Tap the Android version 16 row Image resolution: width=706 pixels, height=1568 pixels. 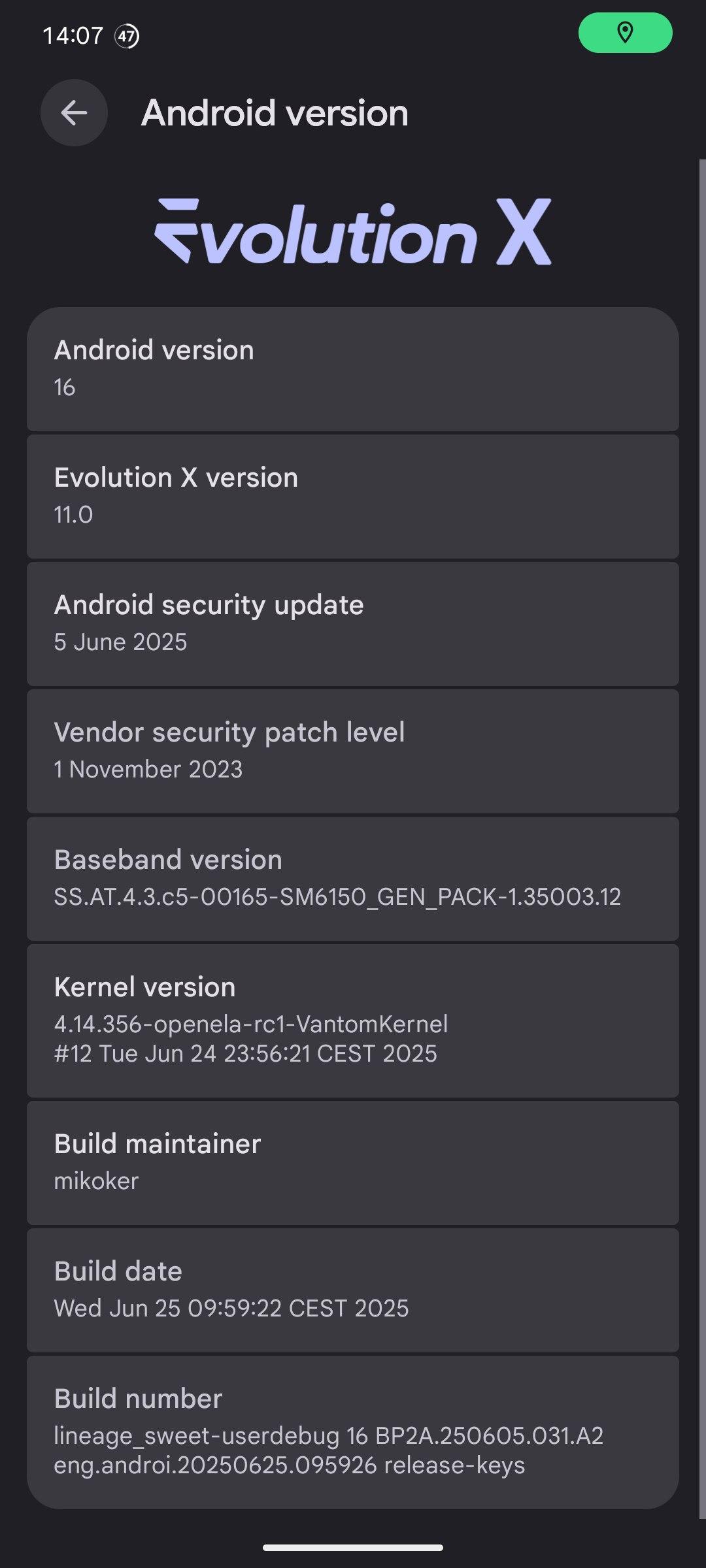353,369
